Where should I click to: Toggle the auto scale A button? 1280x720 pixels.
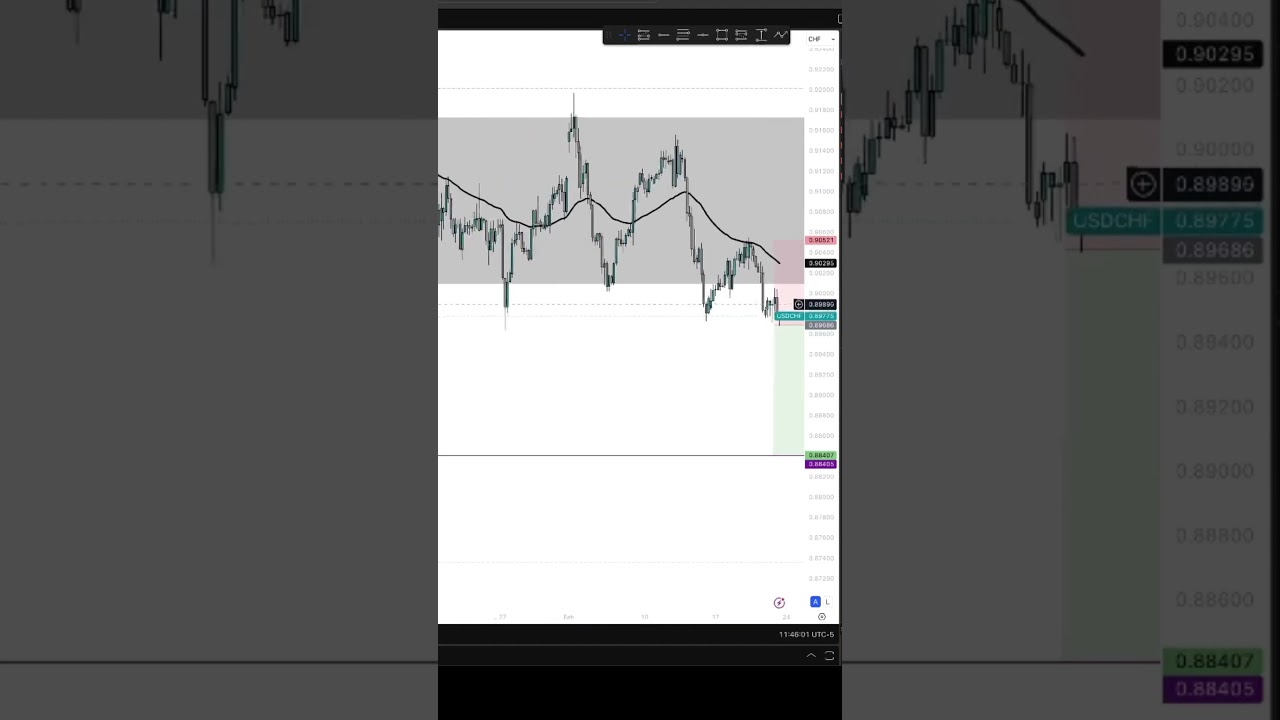(815, 602)
